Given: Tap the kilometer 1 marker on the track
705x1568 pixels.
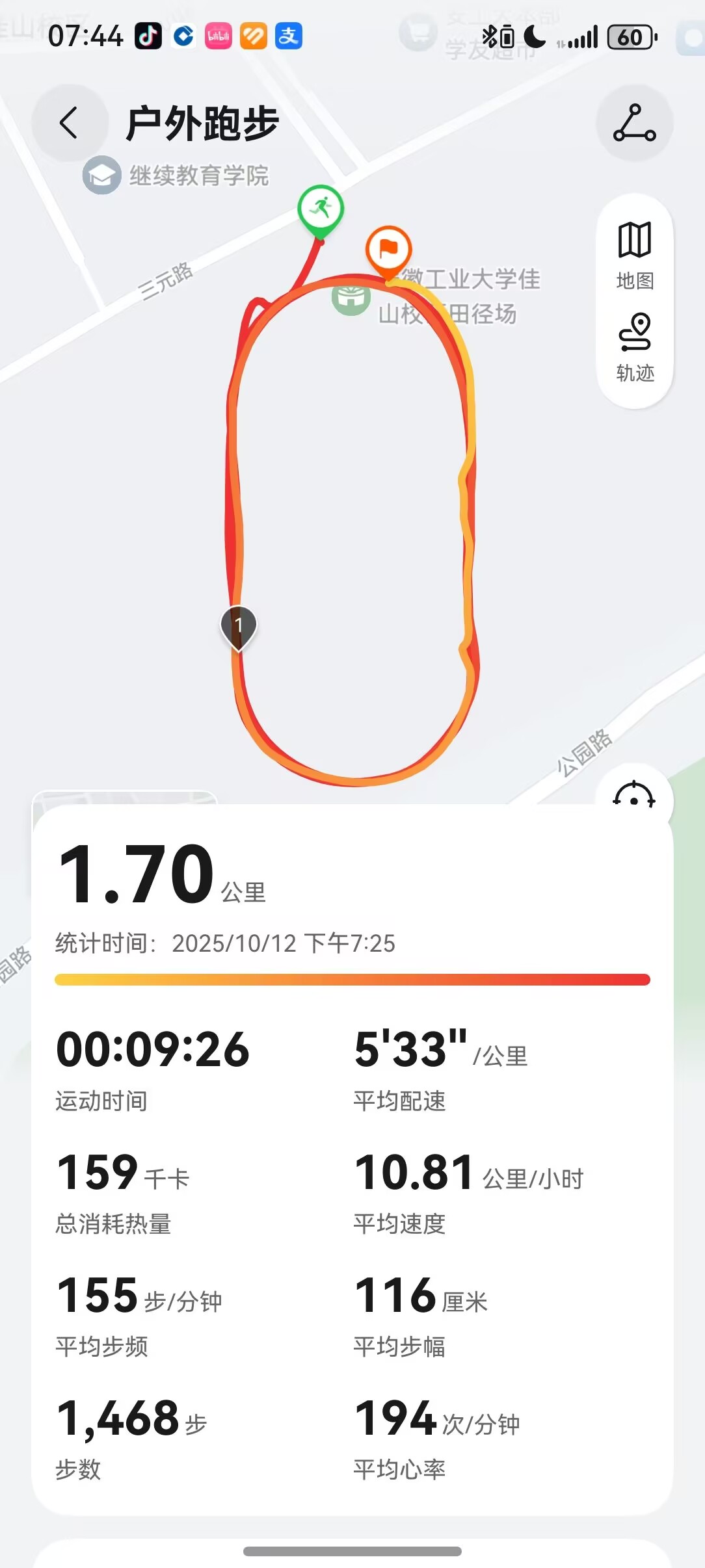Looking at the screenshot, I should click(239, 627).
